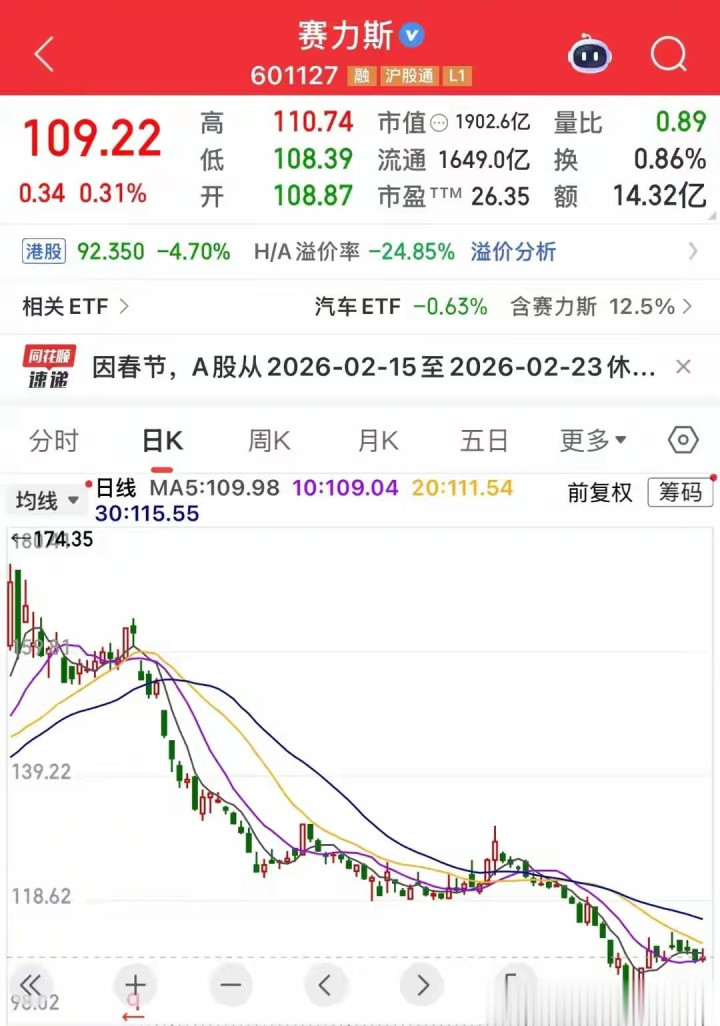Switch to the 周K chart tab
Image resolution: width=720 pixels, height=1026 pixels.
[269, 441]
